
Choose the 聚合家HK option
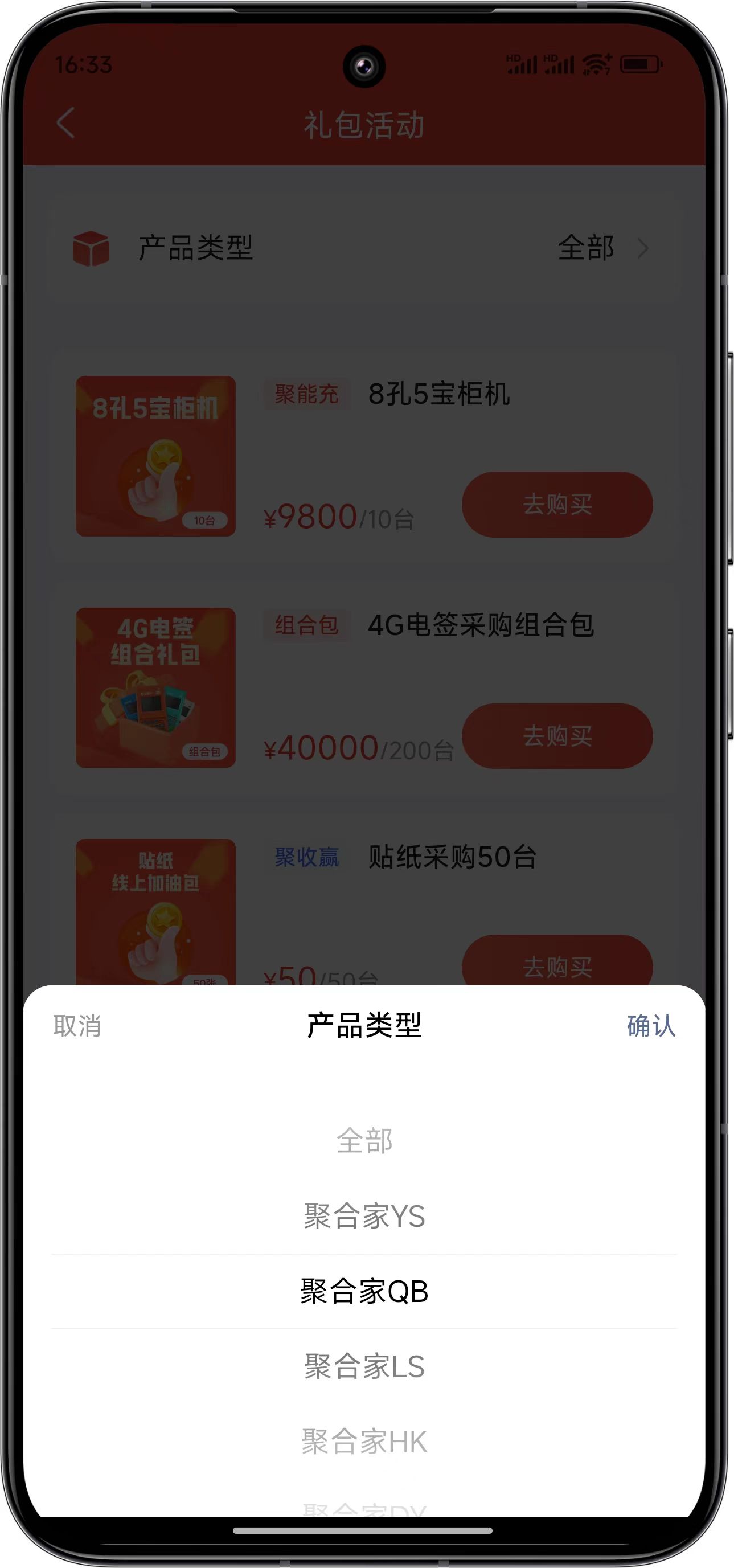coord(364,1442)
